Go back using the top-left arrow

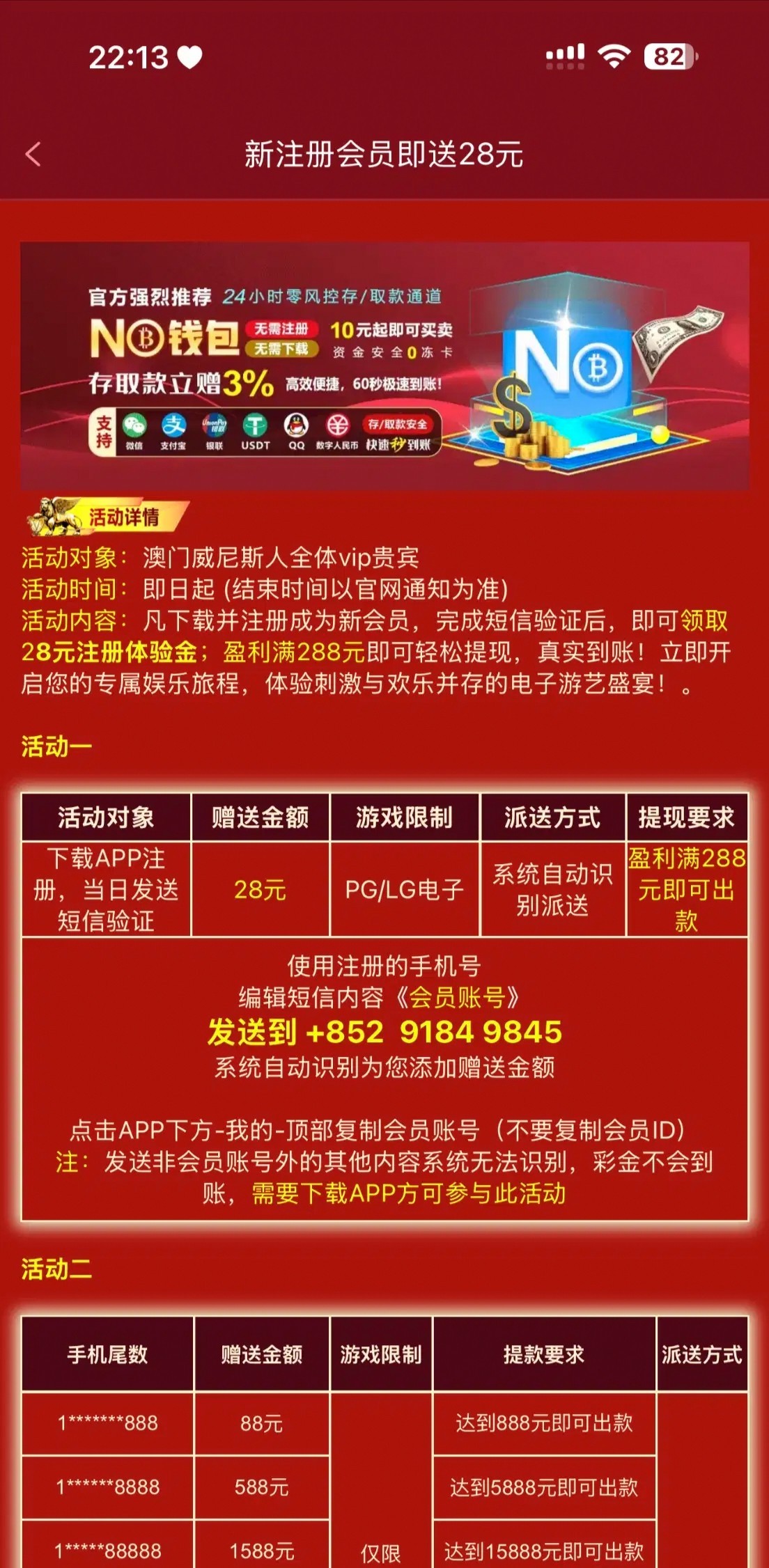pyautogui.click(x=33, y=154)
